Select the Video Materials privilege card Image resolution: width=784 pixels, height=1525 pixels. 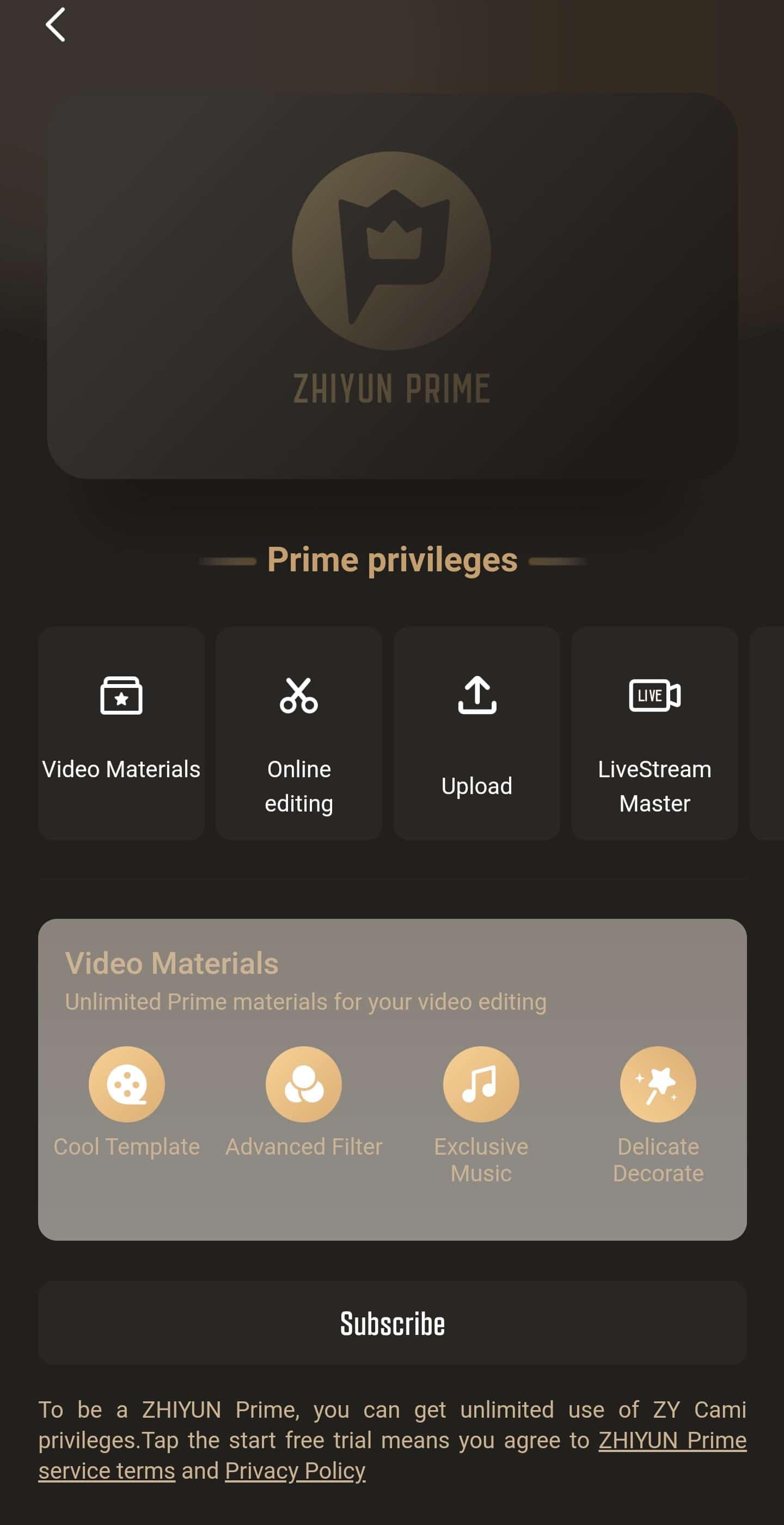(121, 733)
